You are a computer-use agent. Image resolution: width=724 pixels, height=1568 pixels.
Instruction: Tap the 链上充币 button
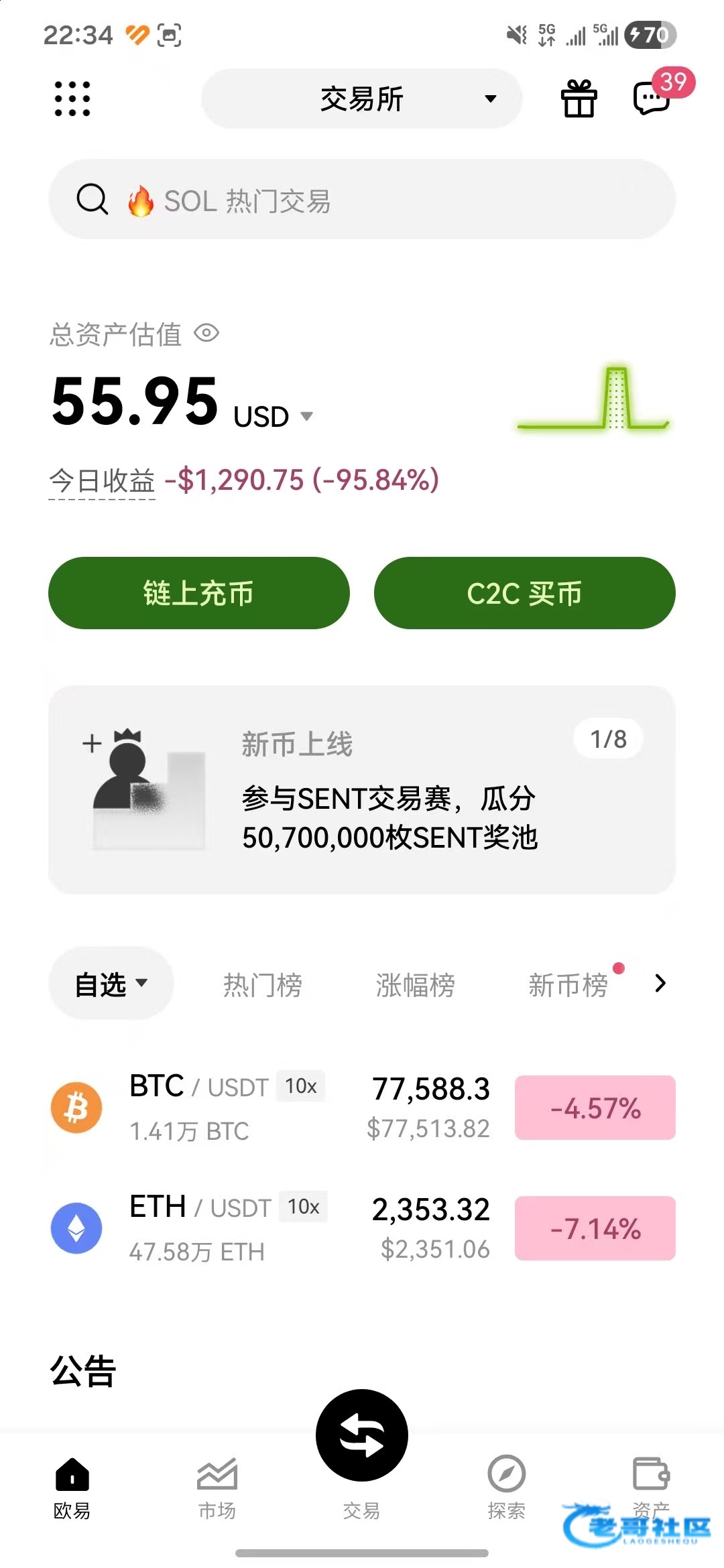pos(199,593)
